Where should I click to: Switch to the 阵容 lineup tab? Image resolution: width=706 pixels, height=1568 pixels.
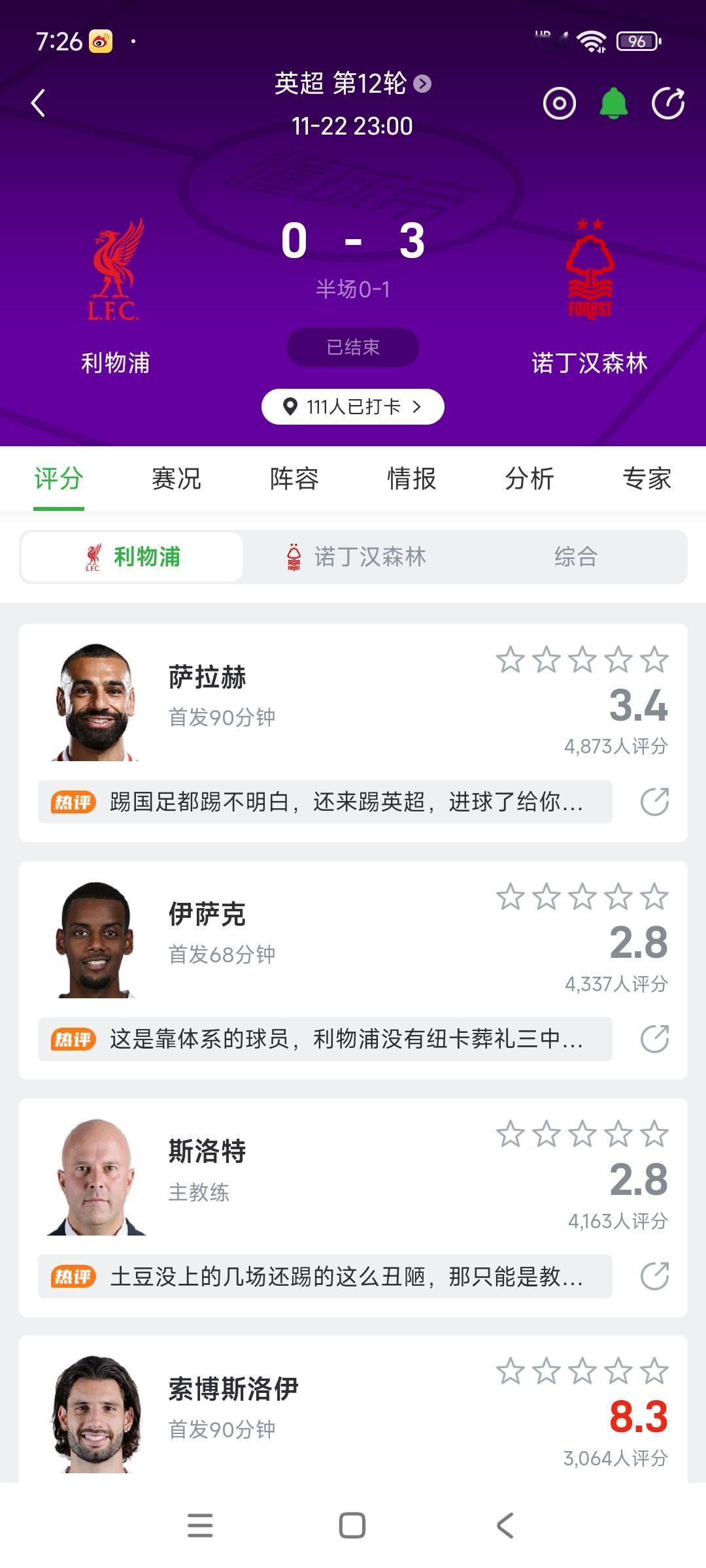coord(294,479)
